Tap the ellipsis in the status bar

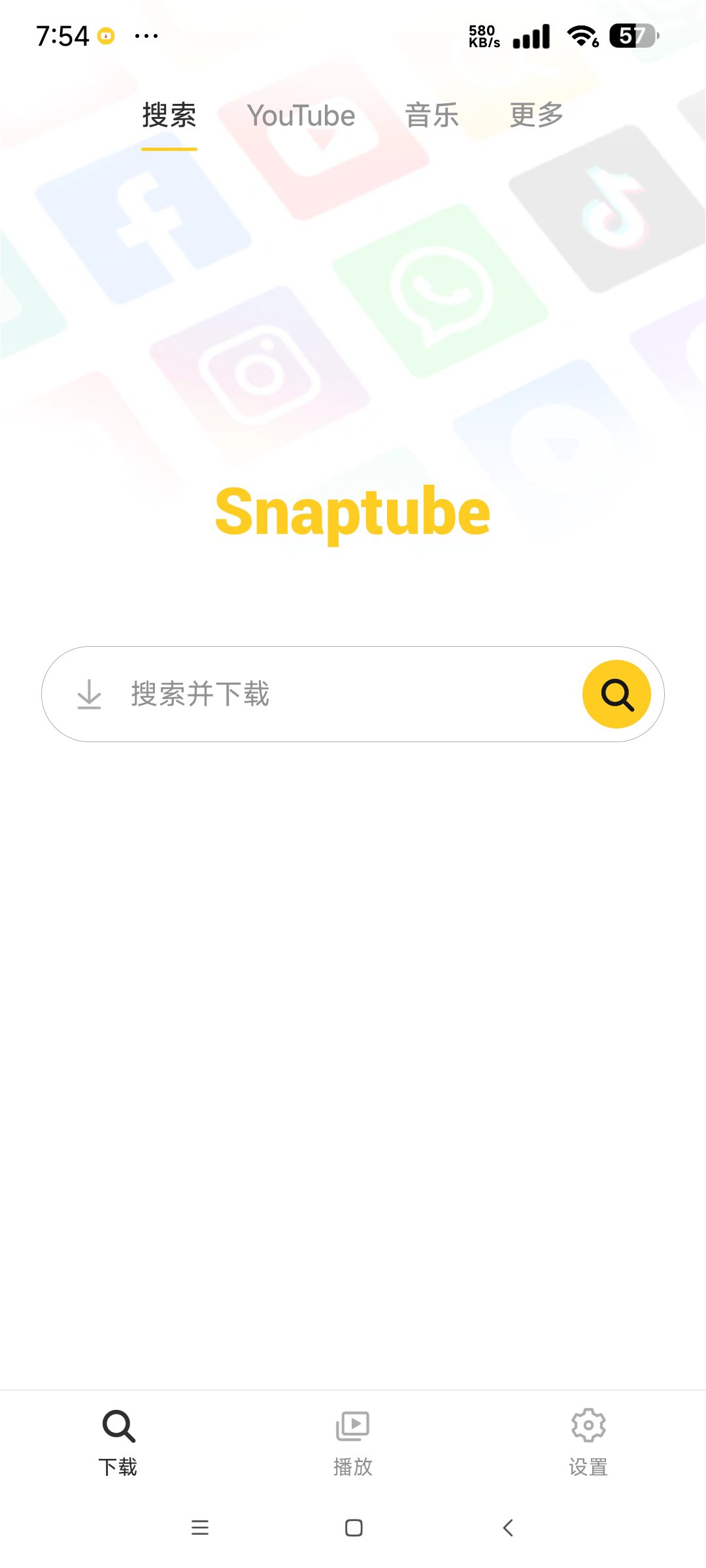tap(145, 37)
